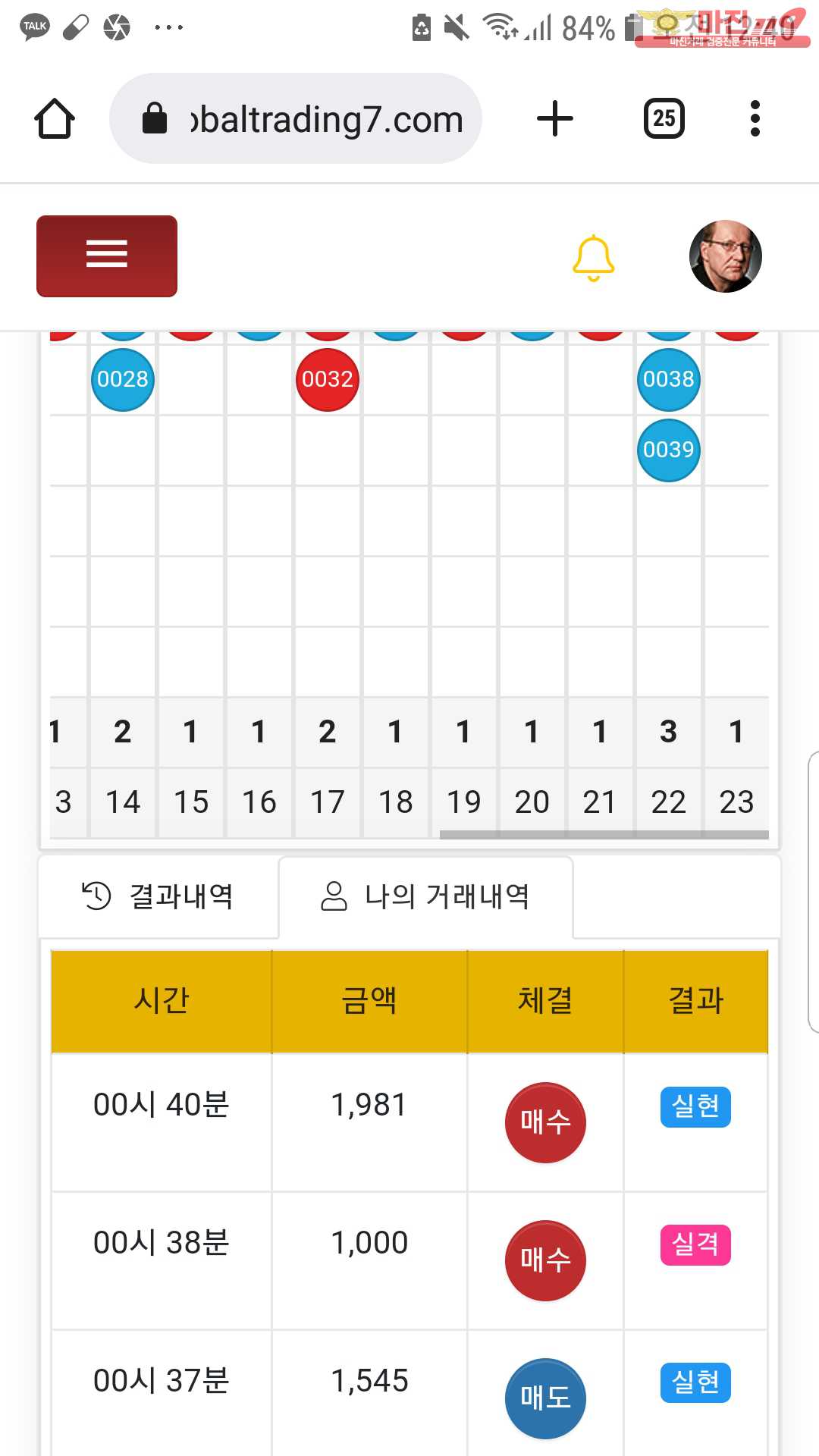Viewport: 819px width, 1456px height.
Task: Switch to the 결과내역 tab
Action: point(158,896)
